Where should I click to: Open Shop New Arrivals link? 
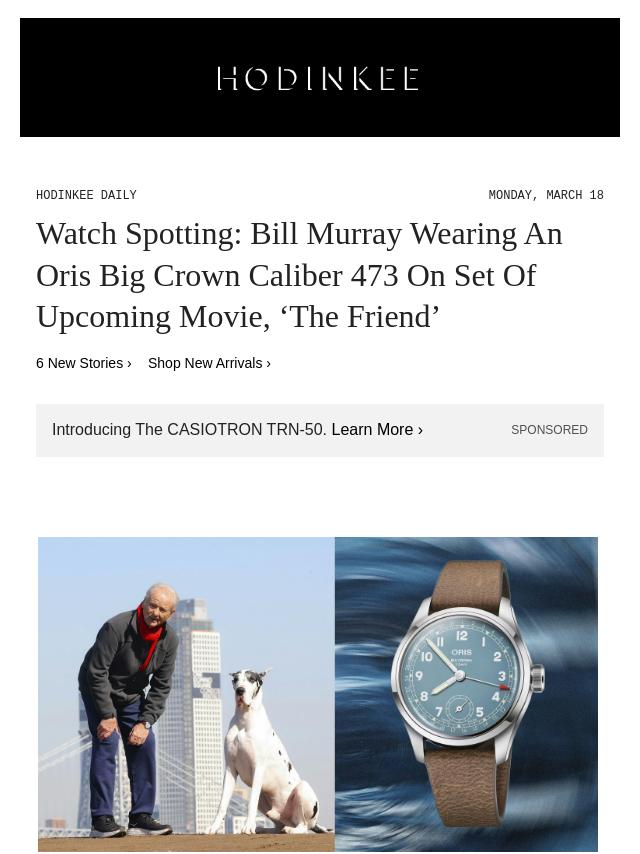[209, 363]
